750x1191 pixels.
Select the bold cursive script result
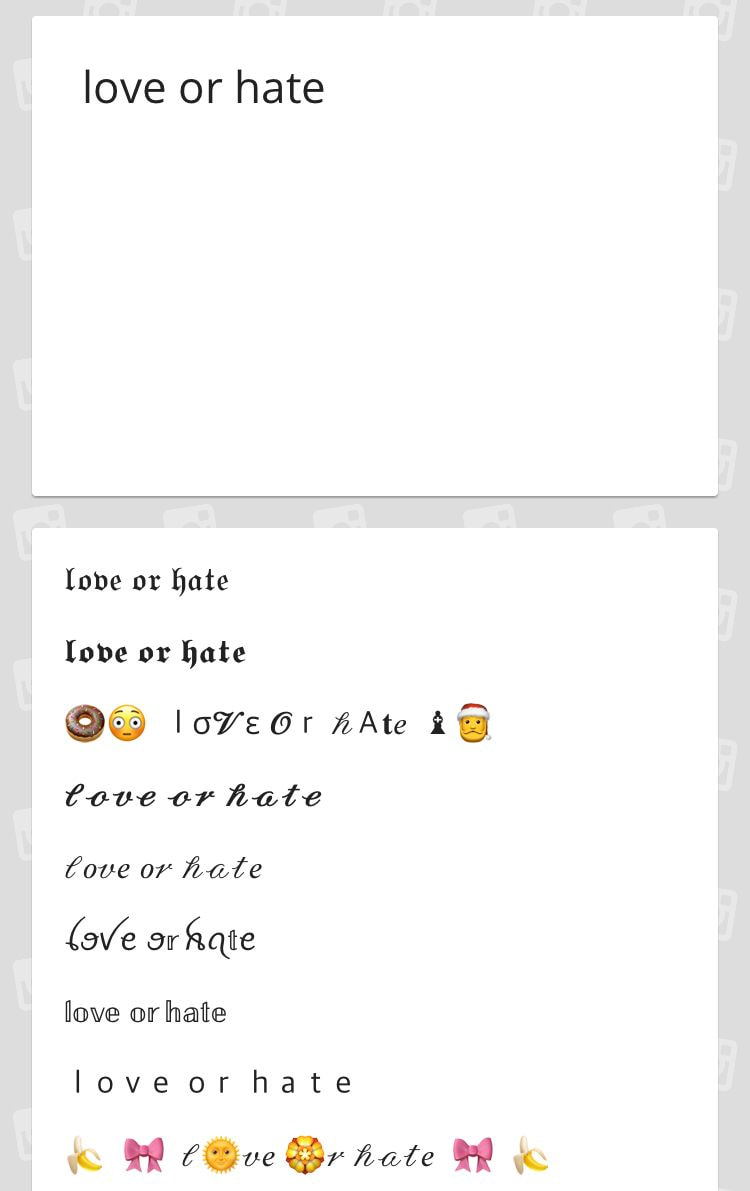click(194, 797)
